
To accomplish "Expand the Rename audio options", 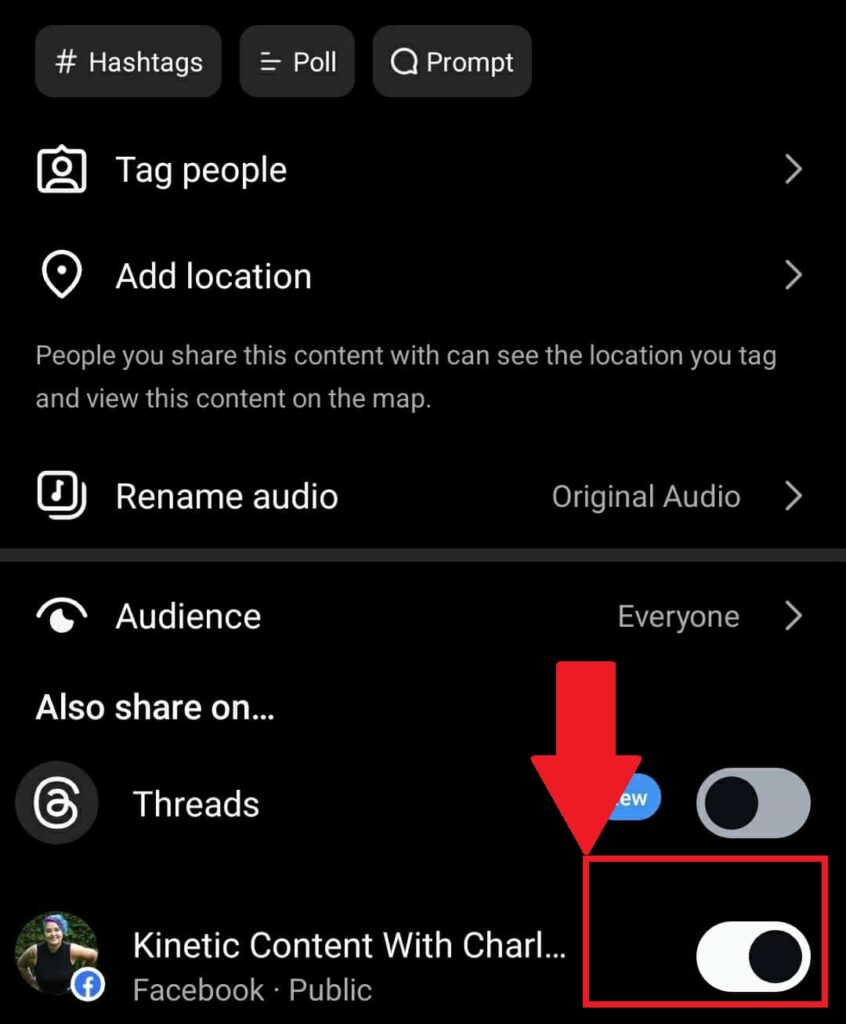I will coord(793,496).
